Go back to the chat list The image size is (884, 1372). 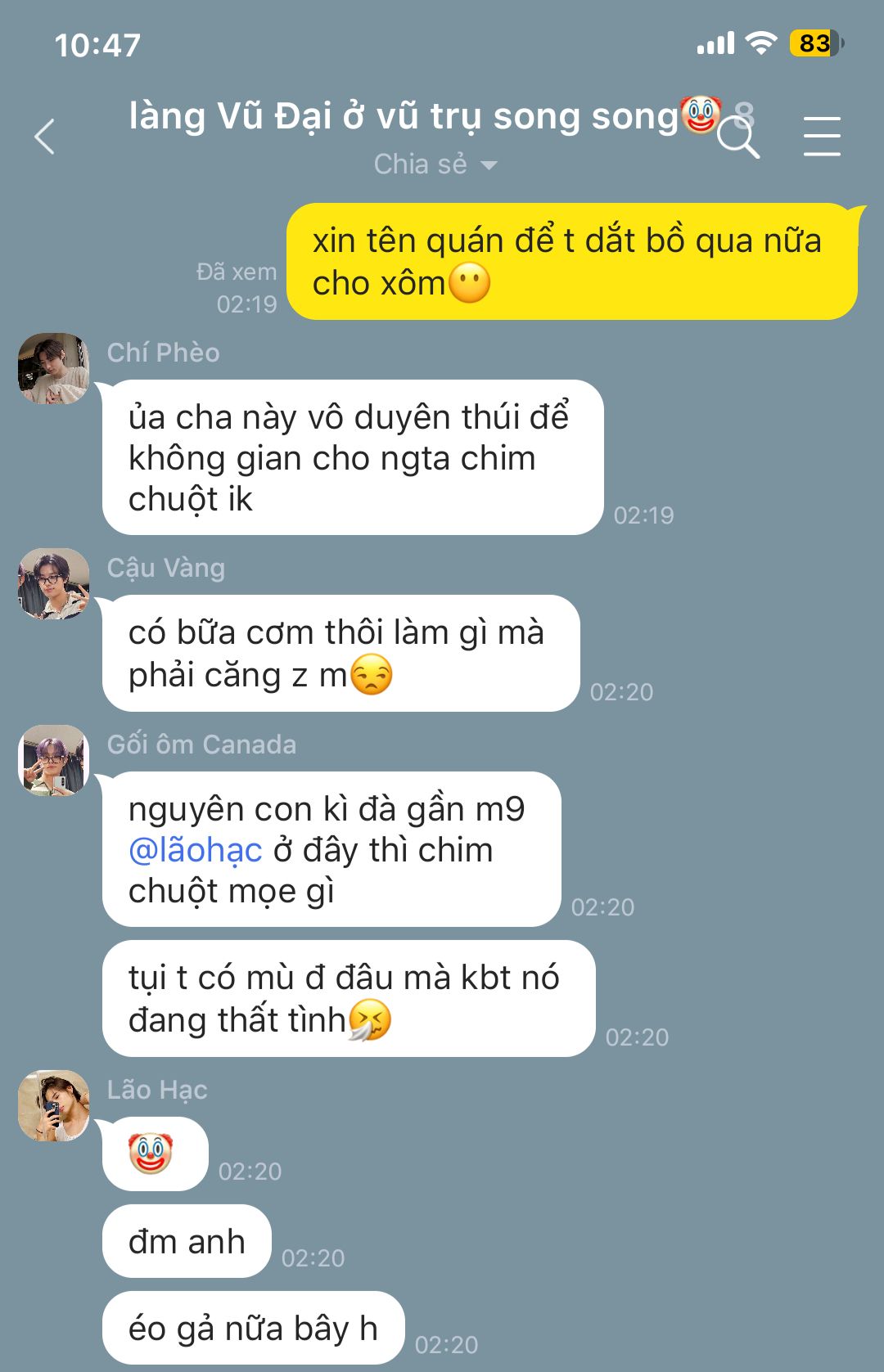45,136
